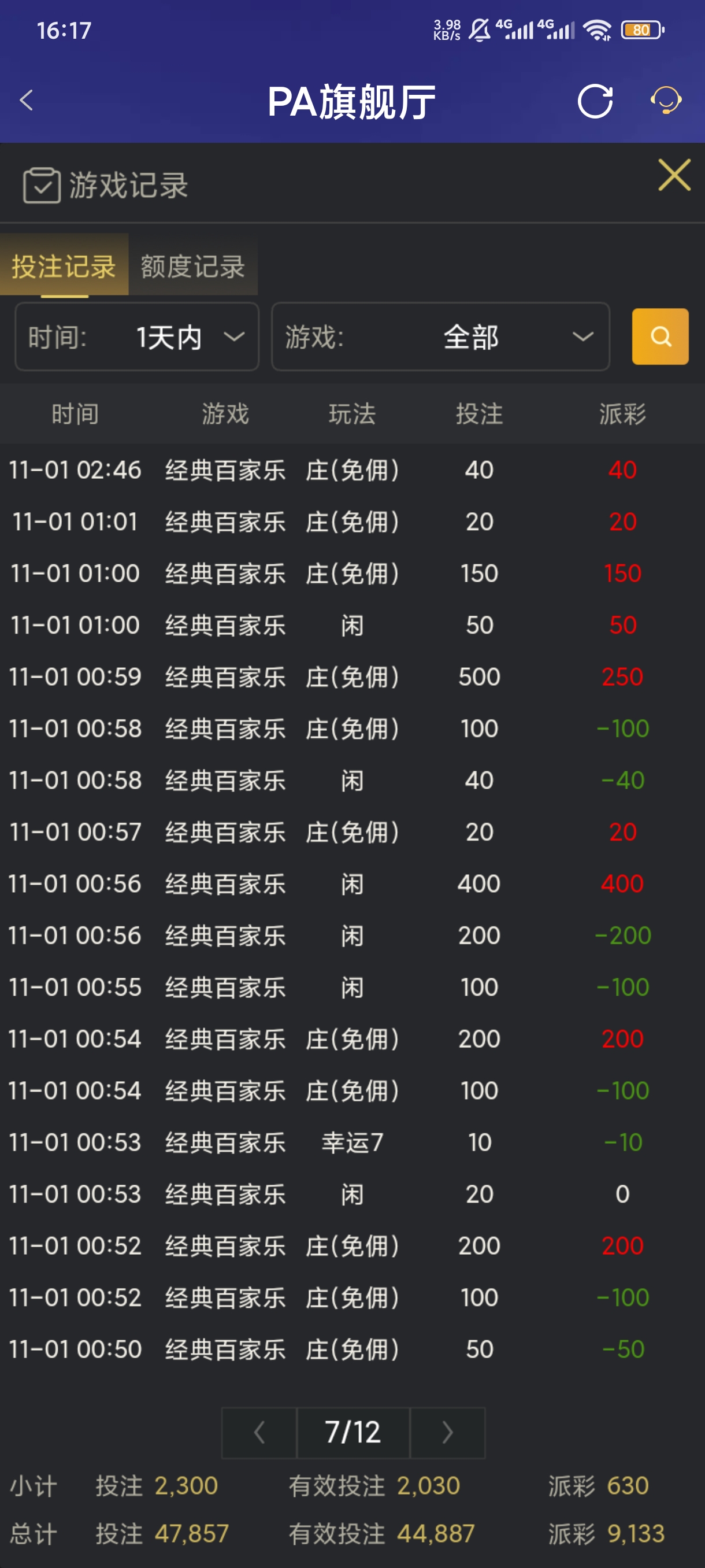Tap the battery indicator showing 80
This screenshot has height=1568, width=705.
coord(640,30)
